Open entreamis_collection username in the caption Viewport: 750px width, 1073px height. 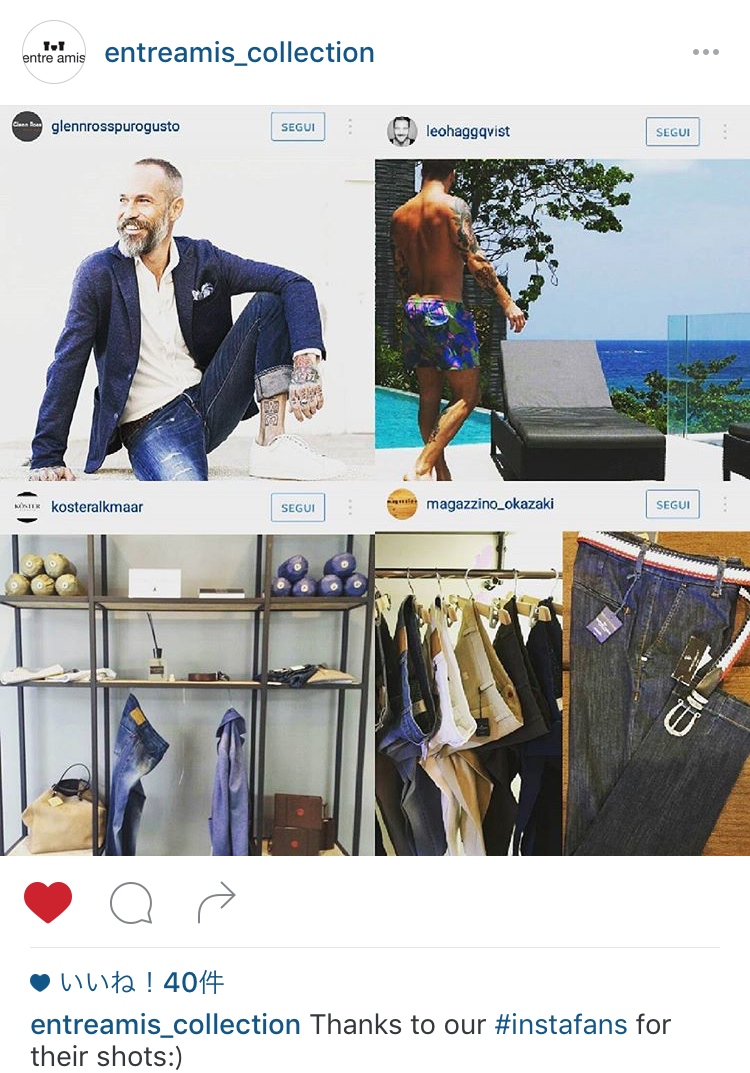[x=165, y=1024]
